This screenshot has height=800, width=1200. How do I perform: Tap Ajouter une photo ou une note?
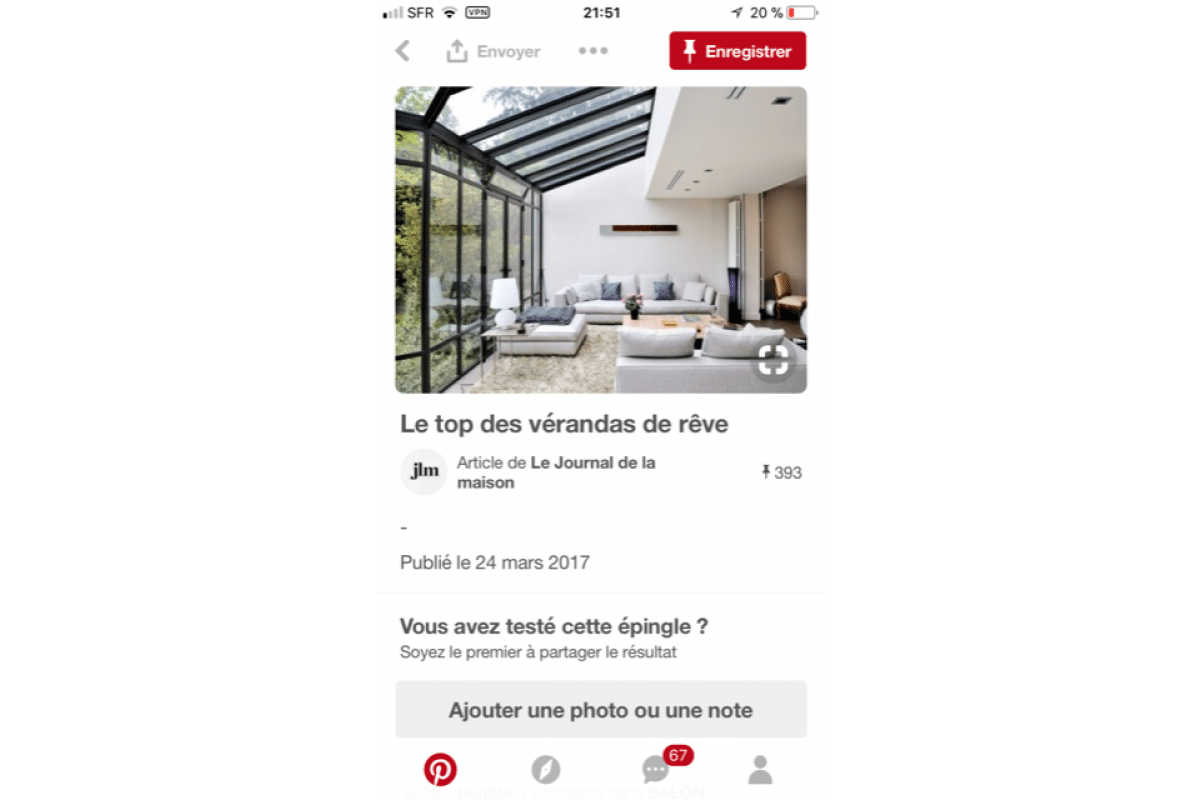(600, 710)
